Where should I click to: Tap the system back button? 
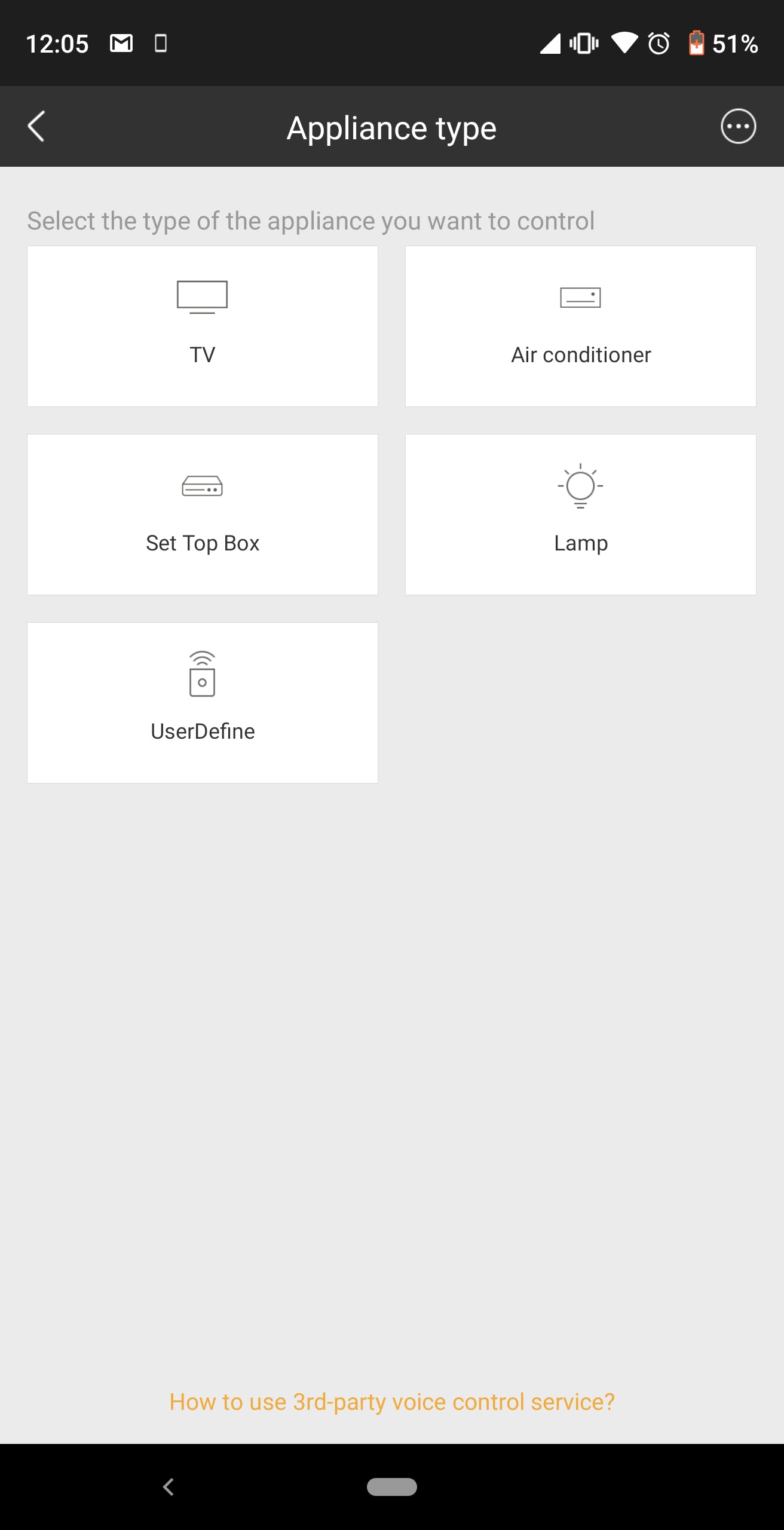[169, 1486]
